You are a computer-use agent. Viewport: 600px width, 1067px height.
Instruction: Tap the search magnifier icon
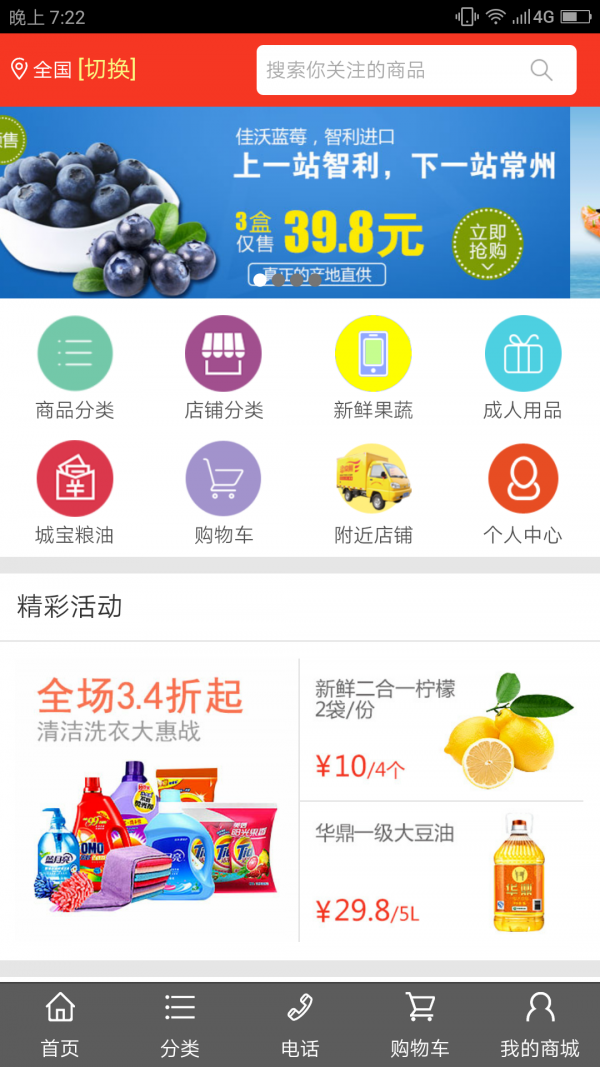coord(541,70)
